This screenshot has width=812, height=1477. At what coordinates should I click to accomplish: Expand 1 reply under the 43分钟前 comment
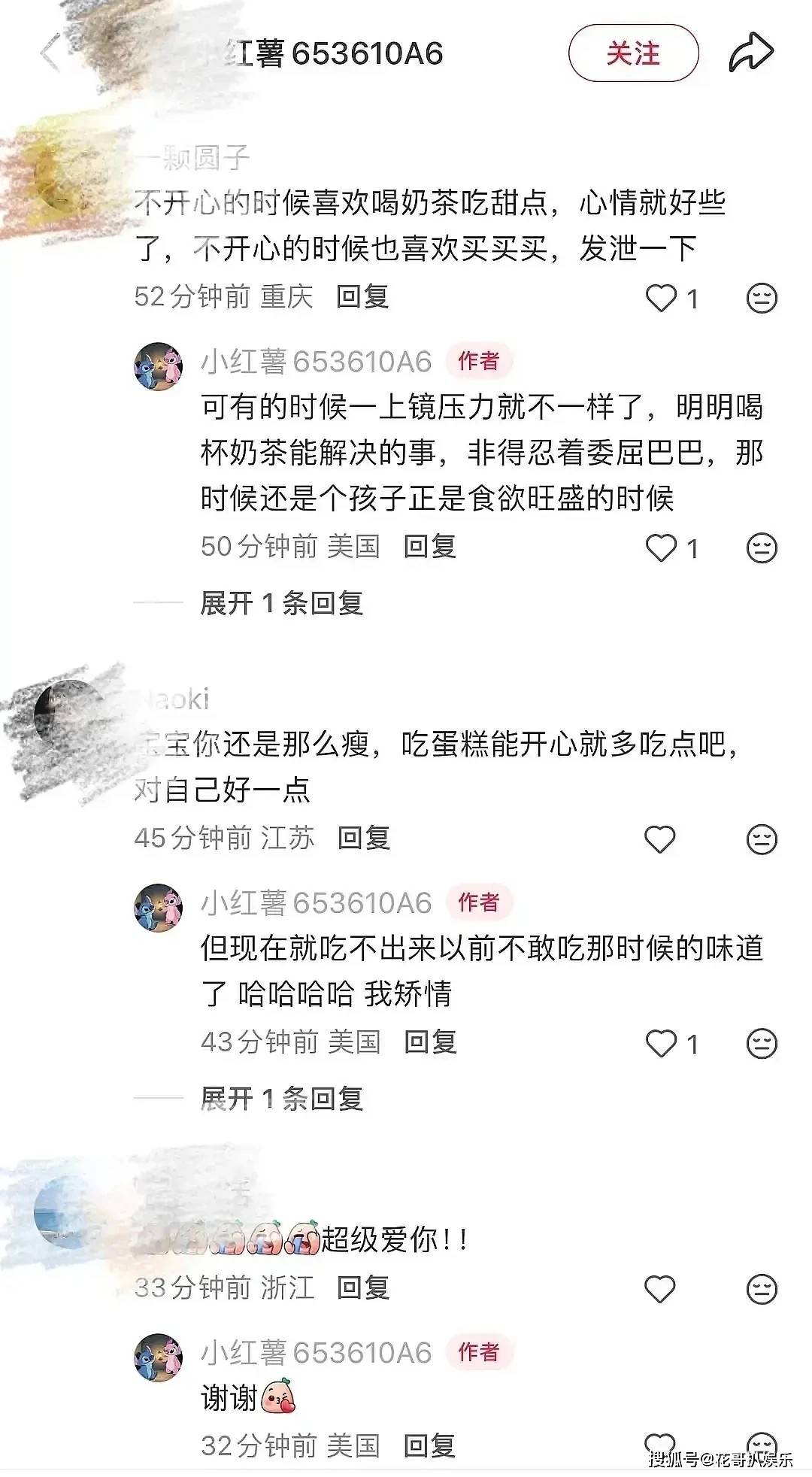[x=281, y=1099]
